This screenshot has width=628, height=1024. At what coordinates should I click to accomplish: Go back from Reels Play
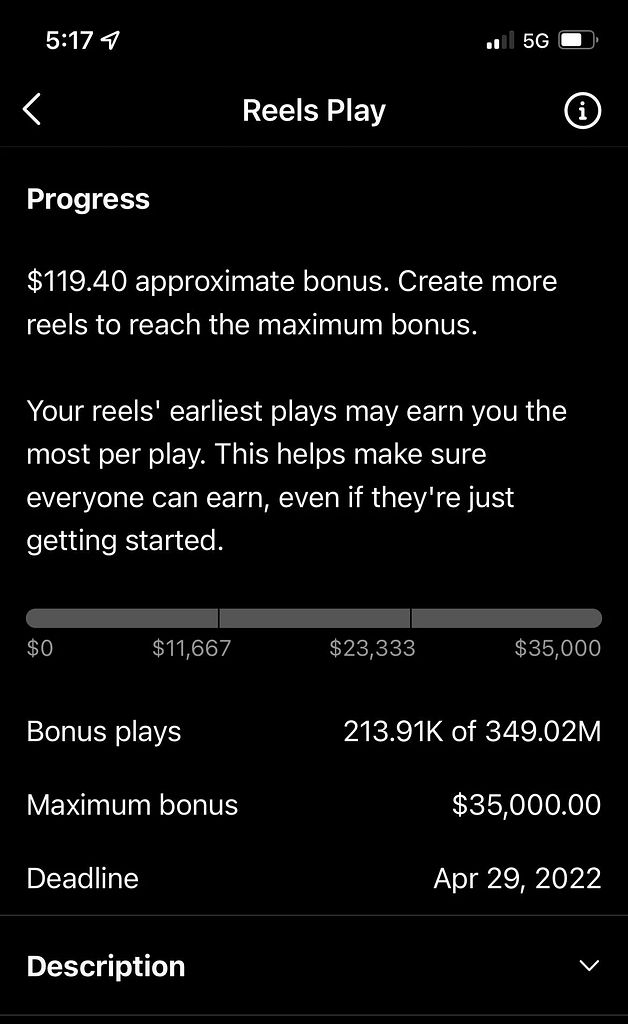click(x=32, y=109)
